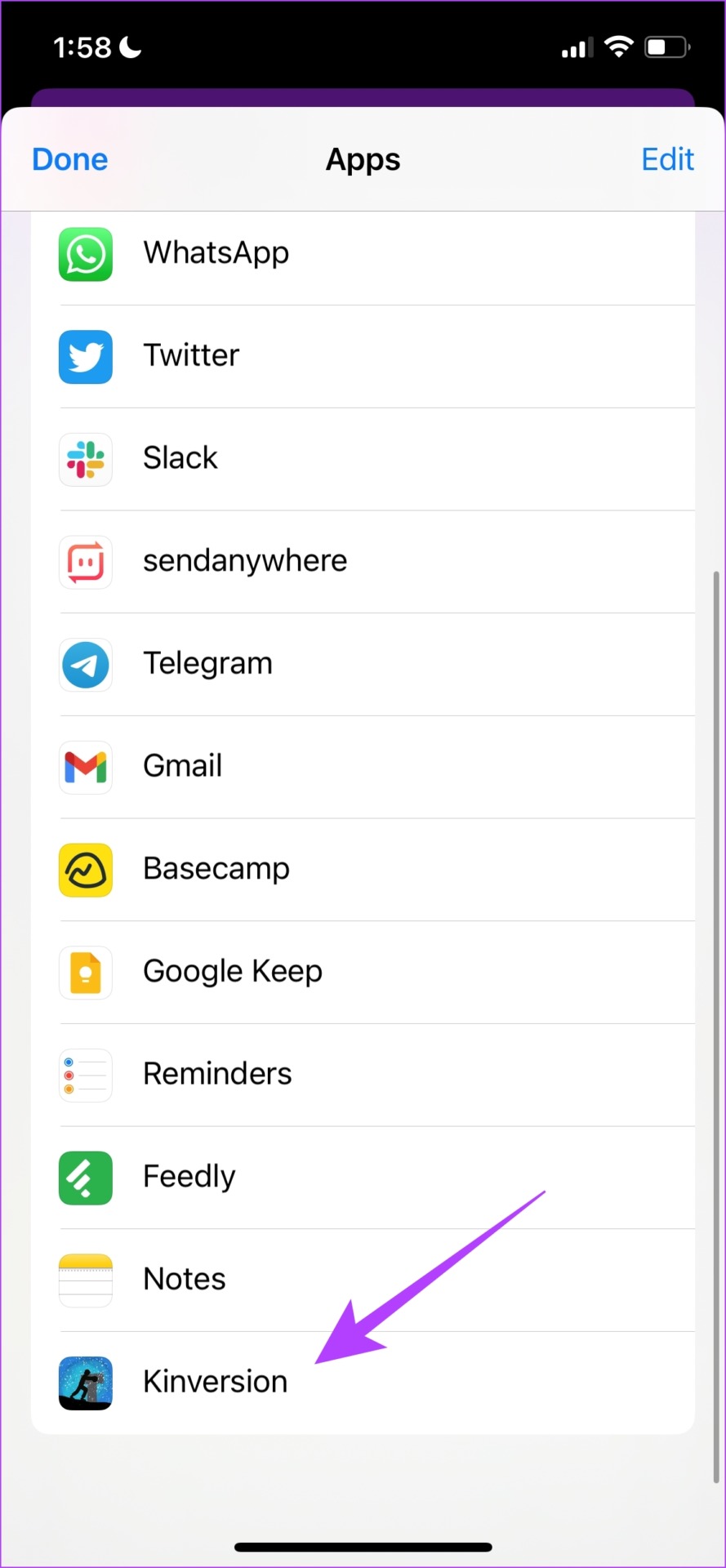Select Gmail in the apps list
Image resolution: width=726 pixels, height=1568 pixels.
click(x=183, y=767)
